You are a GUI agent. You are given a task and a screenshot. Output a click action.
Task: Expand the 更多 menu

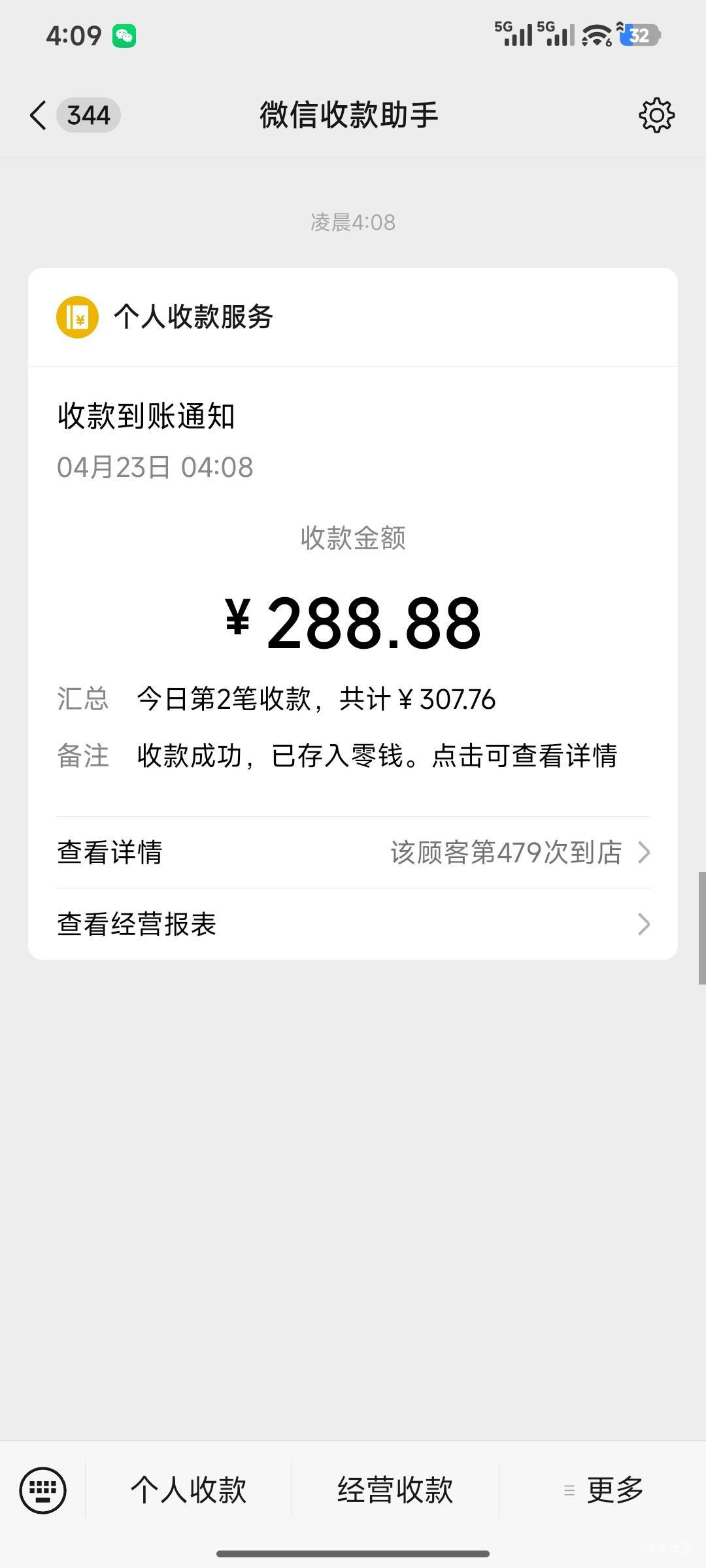603,1490
